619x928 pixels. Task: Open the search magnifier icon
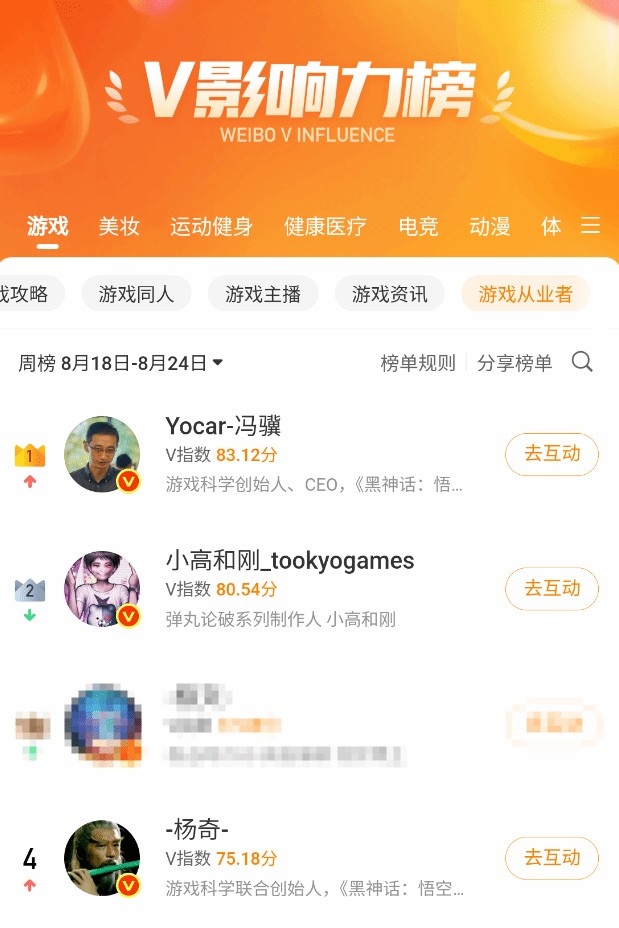point(582,362)
